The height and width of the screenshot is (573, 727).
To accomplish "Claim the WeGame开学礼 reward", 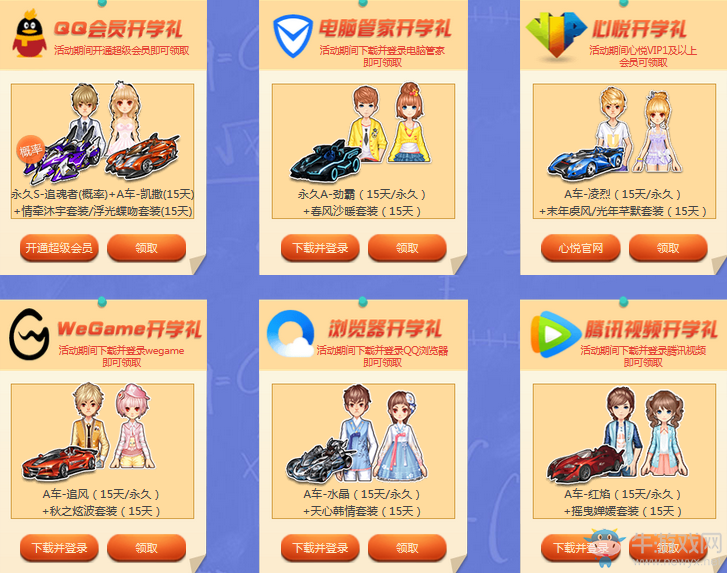I will pos(146,548).
